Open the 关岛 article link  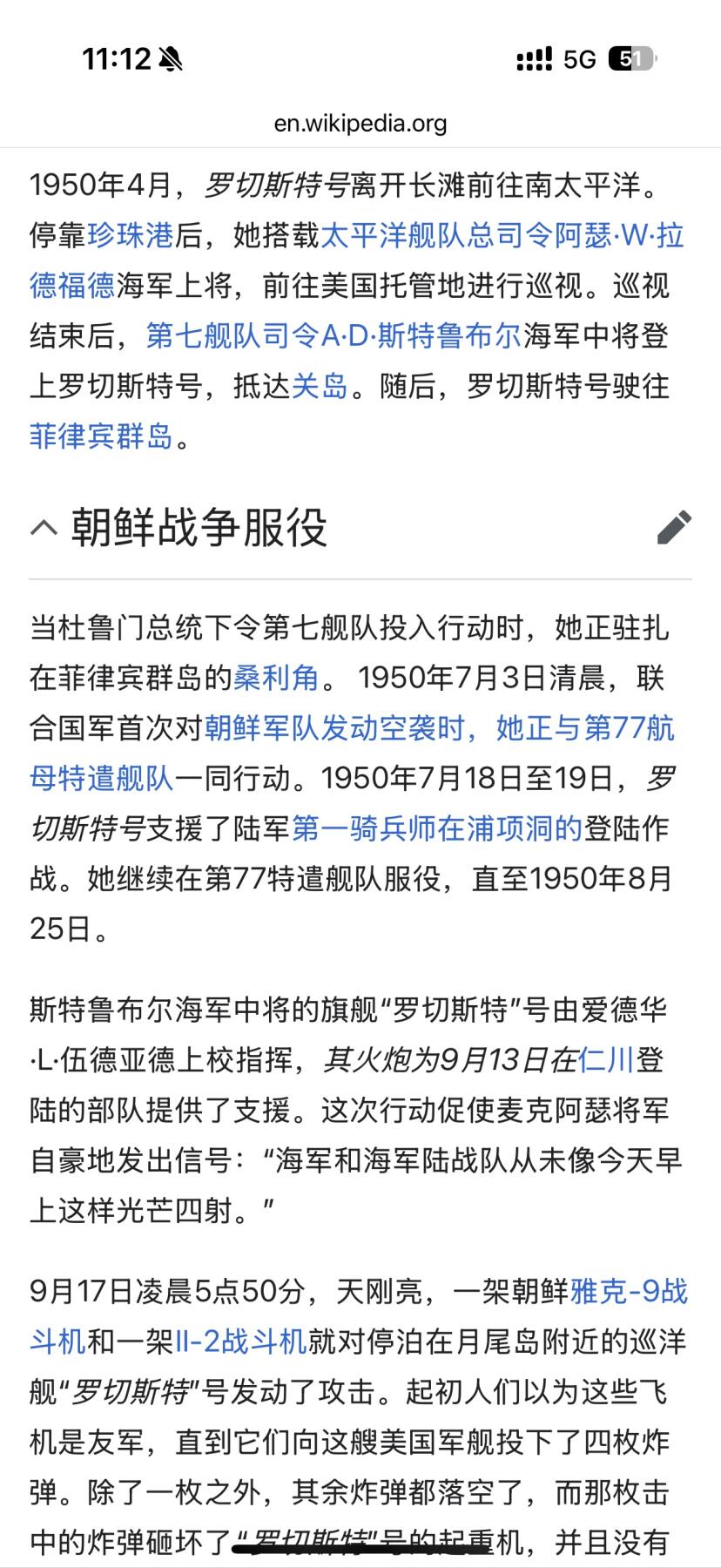point(319,384)
